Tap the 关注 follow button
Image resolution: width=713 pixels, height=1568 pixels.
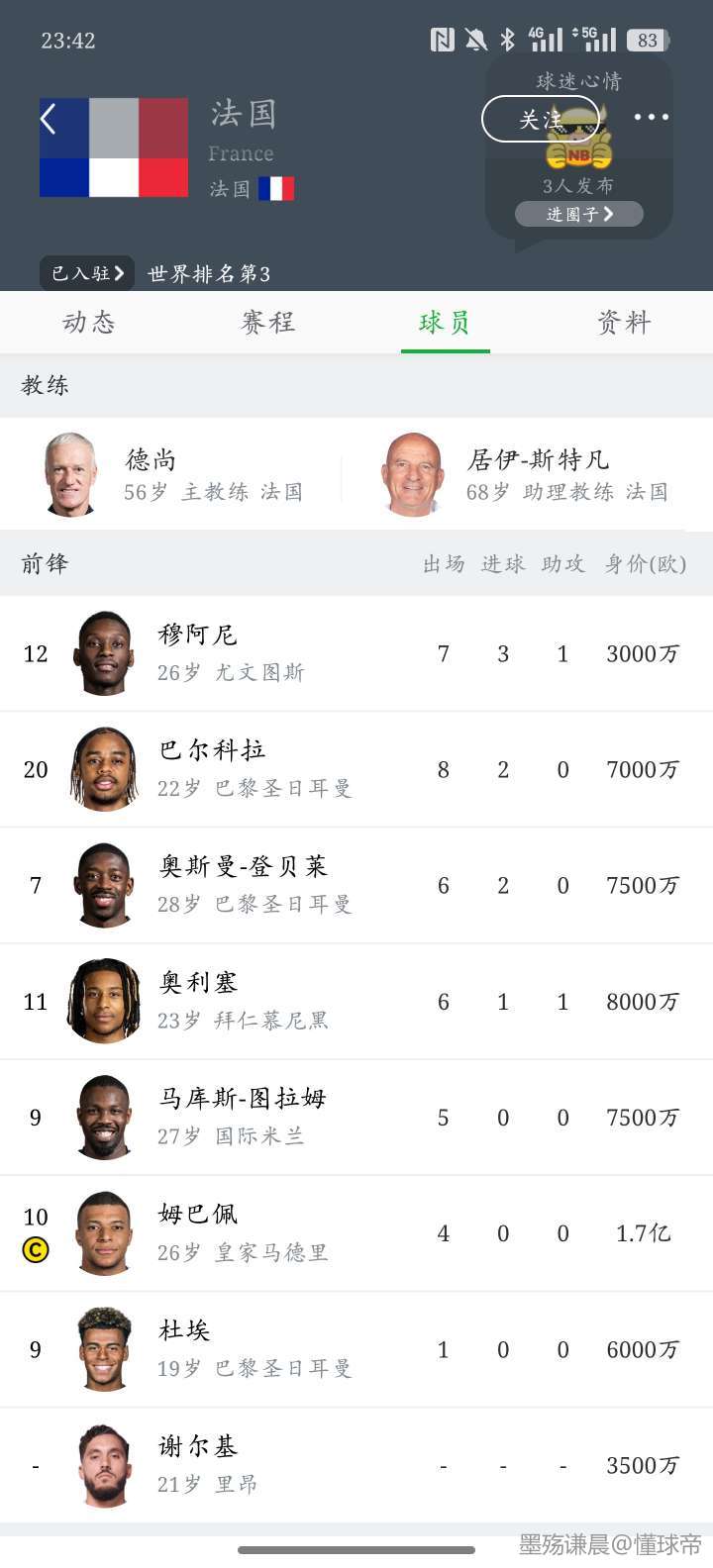(x=540, y=119)
